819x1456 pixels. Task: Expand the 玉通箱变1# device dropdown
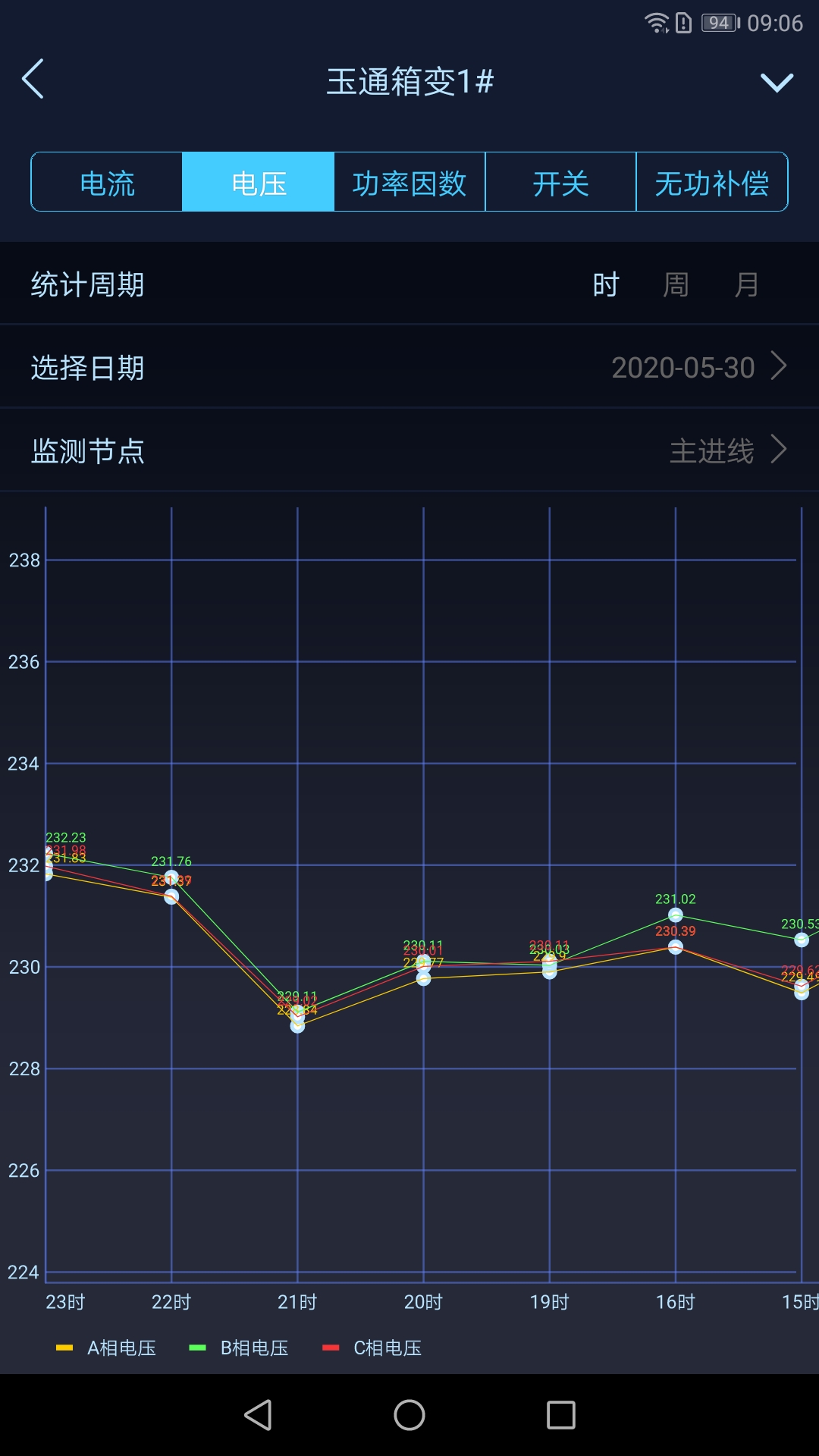(x=777, y=82)
